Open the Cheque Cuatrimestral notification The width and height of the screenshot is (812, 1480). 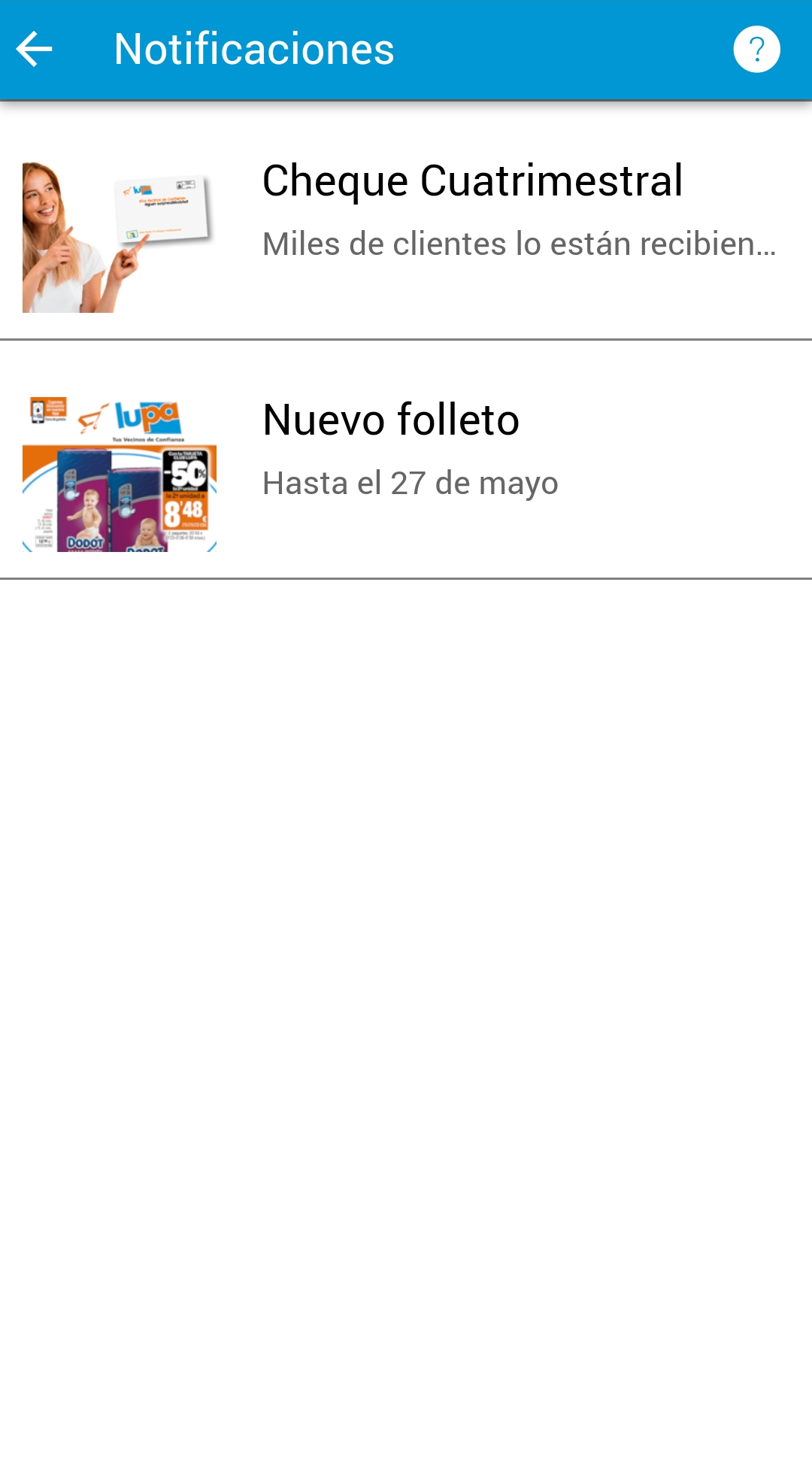coord(406,221)
